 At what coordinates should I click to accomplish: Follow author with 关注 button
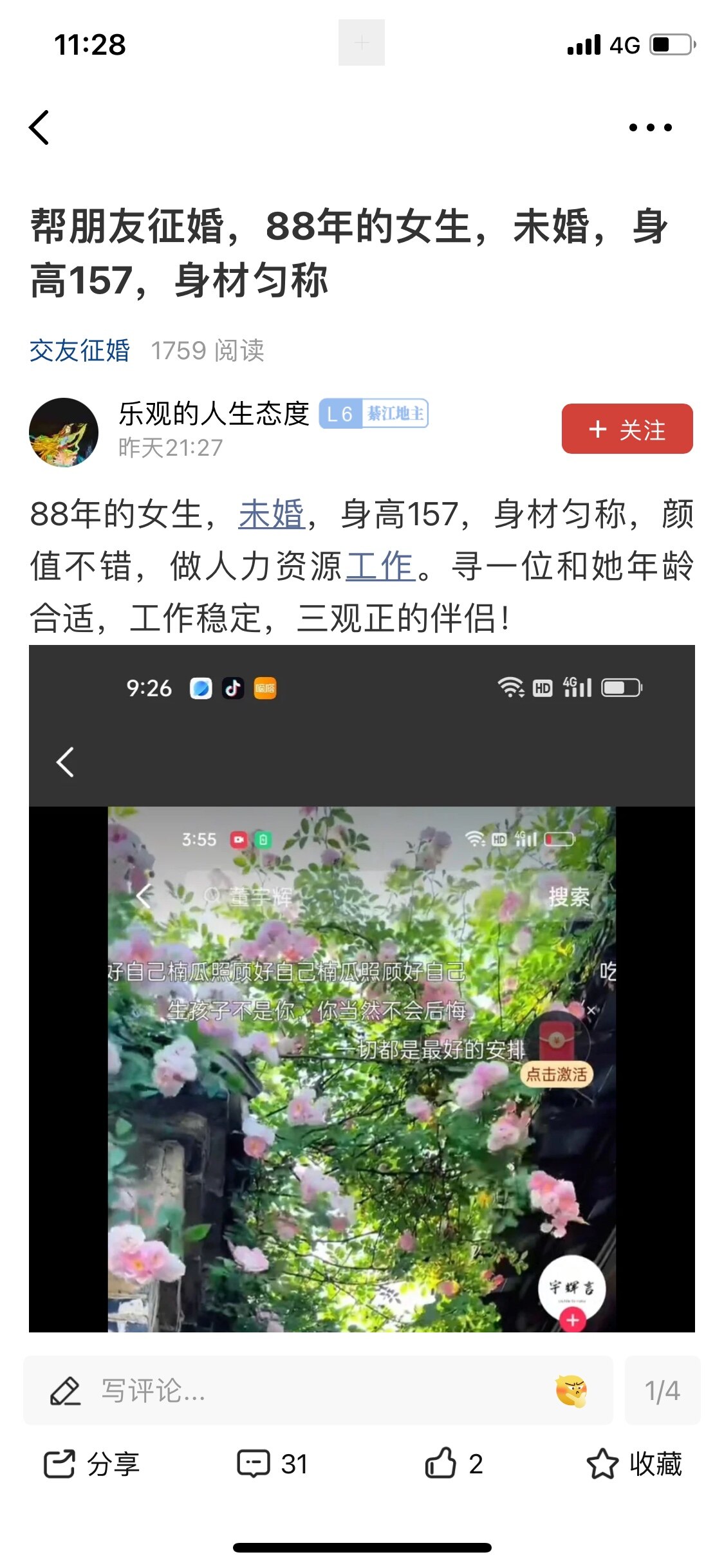[x=627, y=429]
